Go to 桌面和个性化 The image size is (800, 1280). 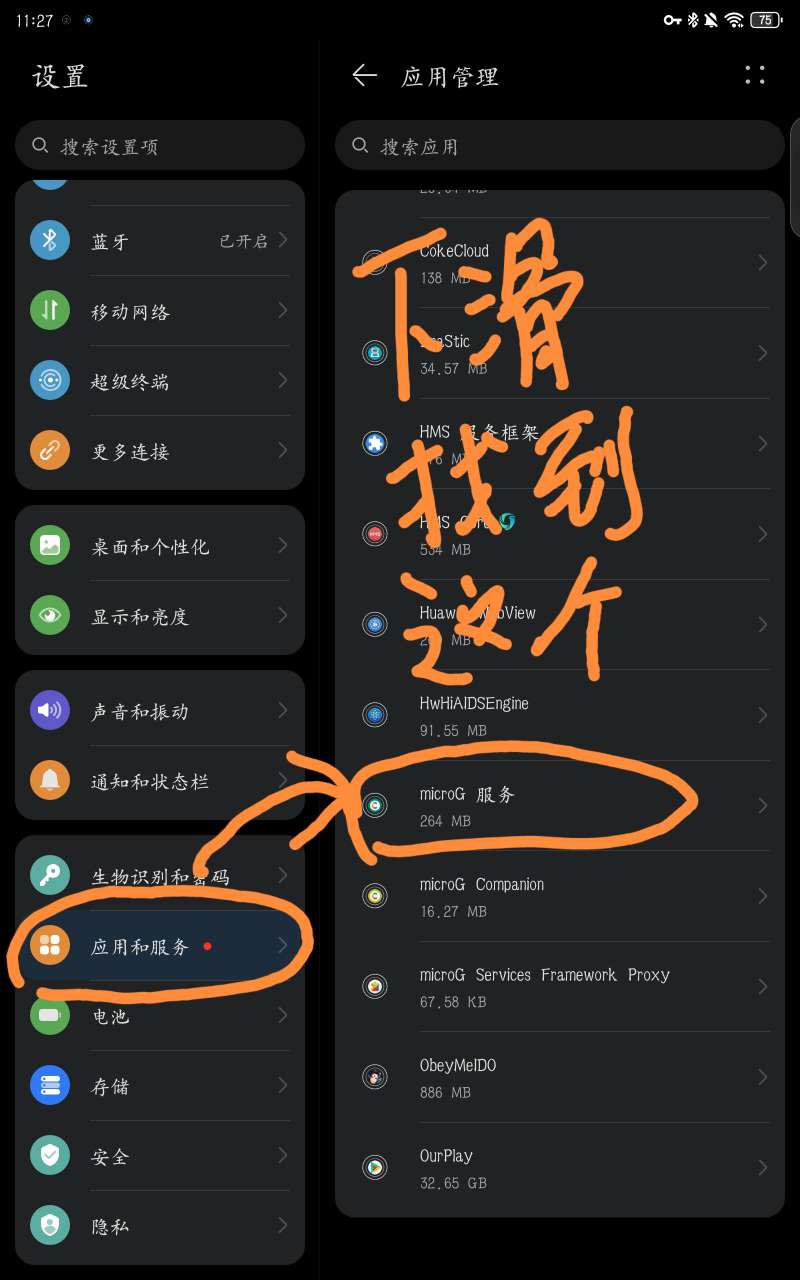pos(160,546)
